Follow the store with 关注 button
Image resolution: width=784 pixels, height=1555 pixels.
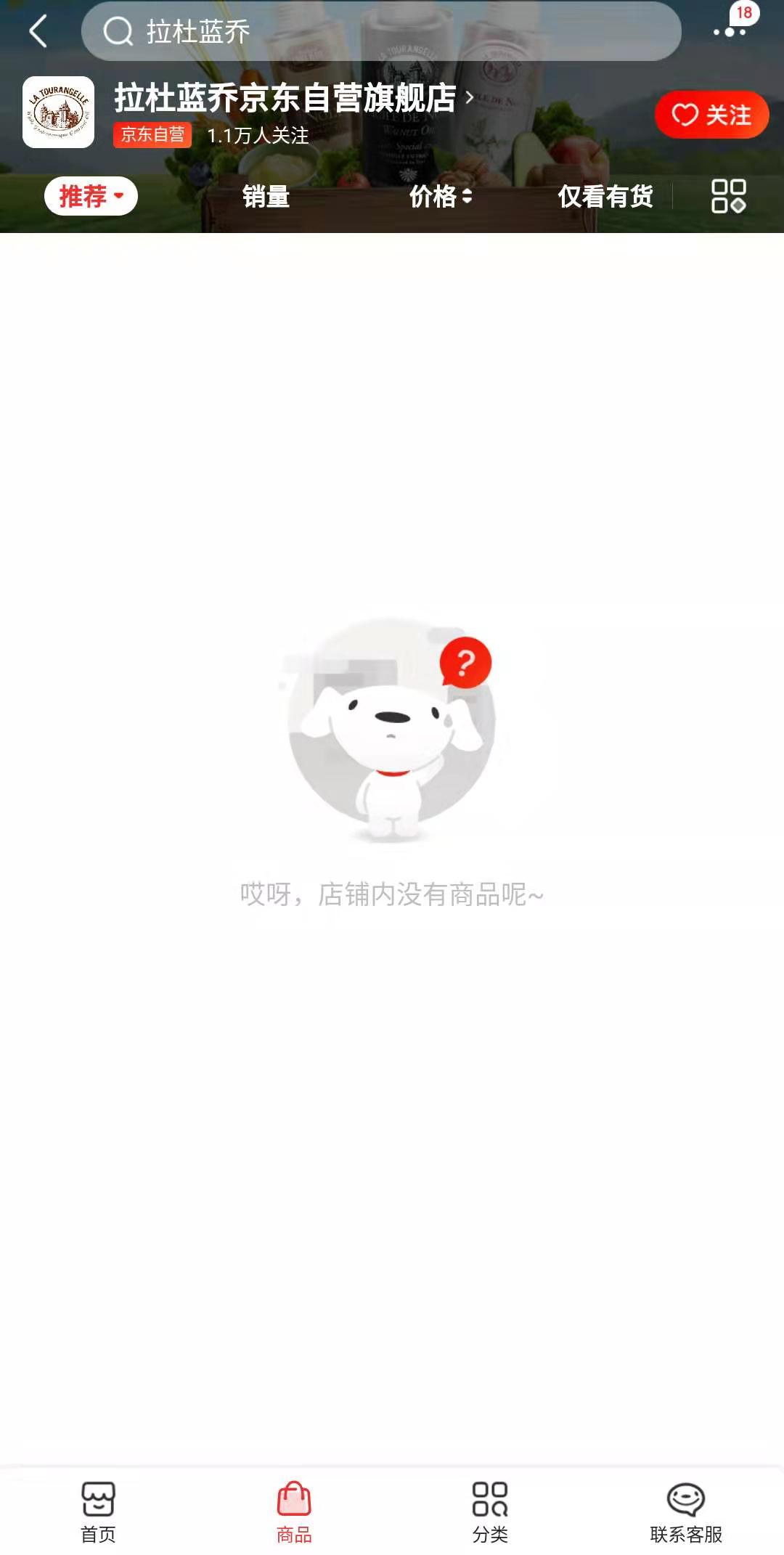point(711,115)
